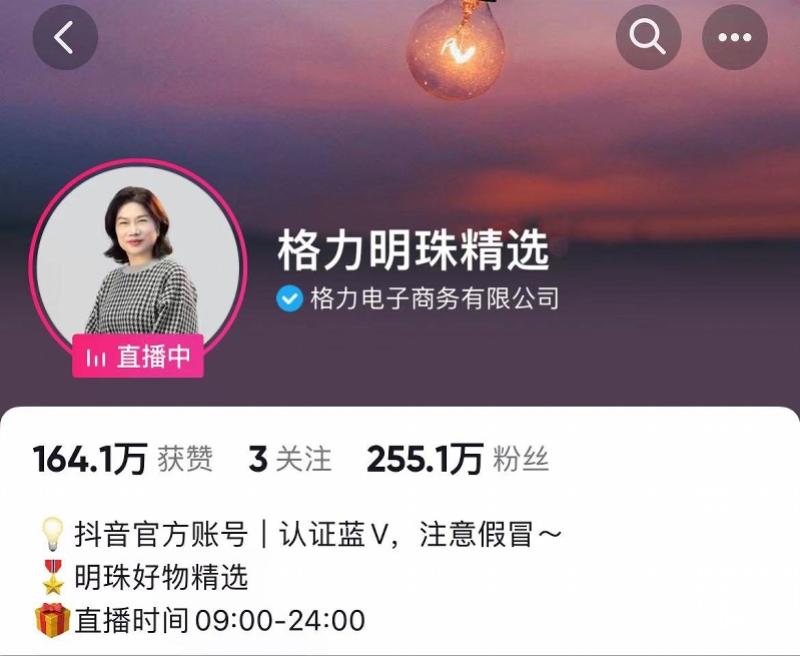The height and width of the screenshot is (656, 800).
Task: View the 3 关注 following list
Action: coord(290,459)
